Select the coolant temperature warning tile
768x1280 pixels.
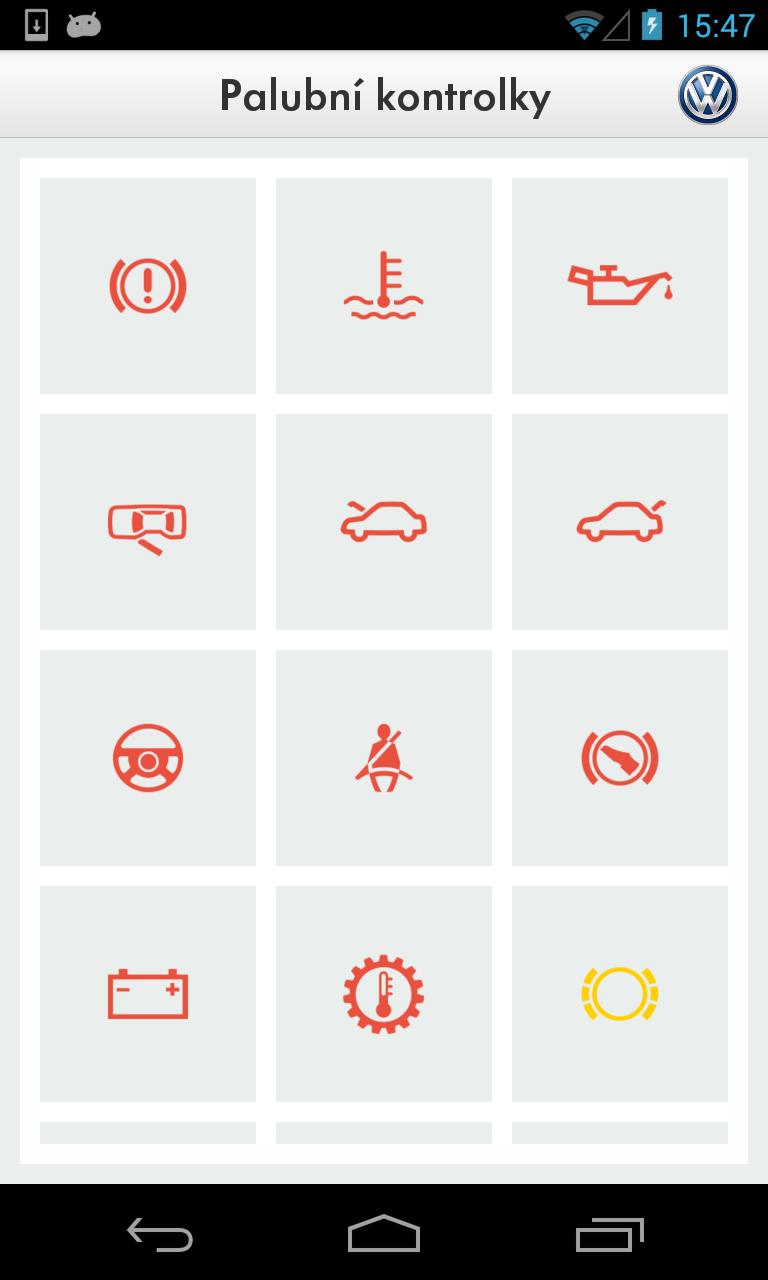pyautogui.click(x=384, y=286)
